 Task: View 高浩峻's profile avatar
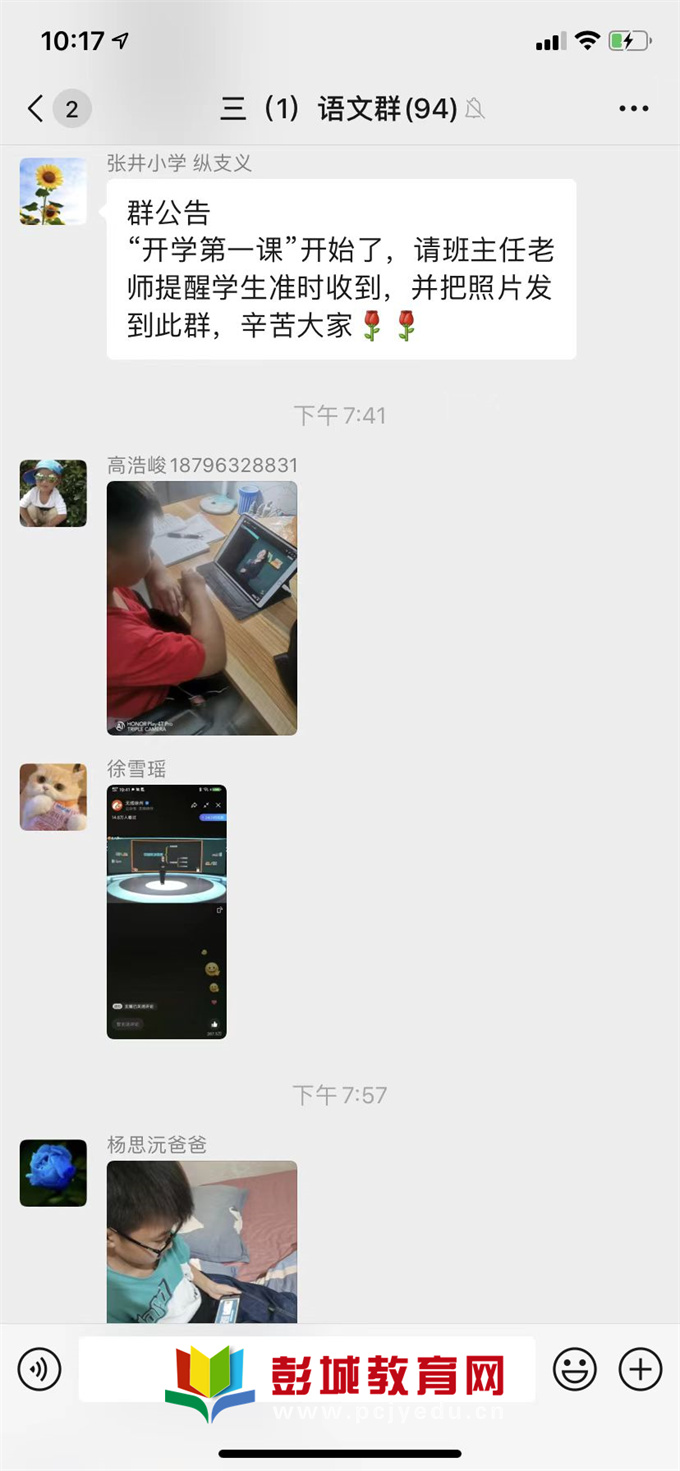click(53, 493)
